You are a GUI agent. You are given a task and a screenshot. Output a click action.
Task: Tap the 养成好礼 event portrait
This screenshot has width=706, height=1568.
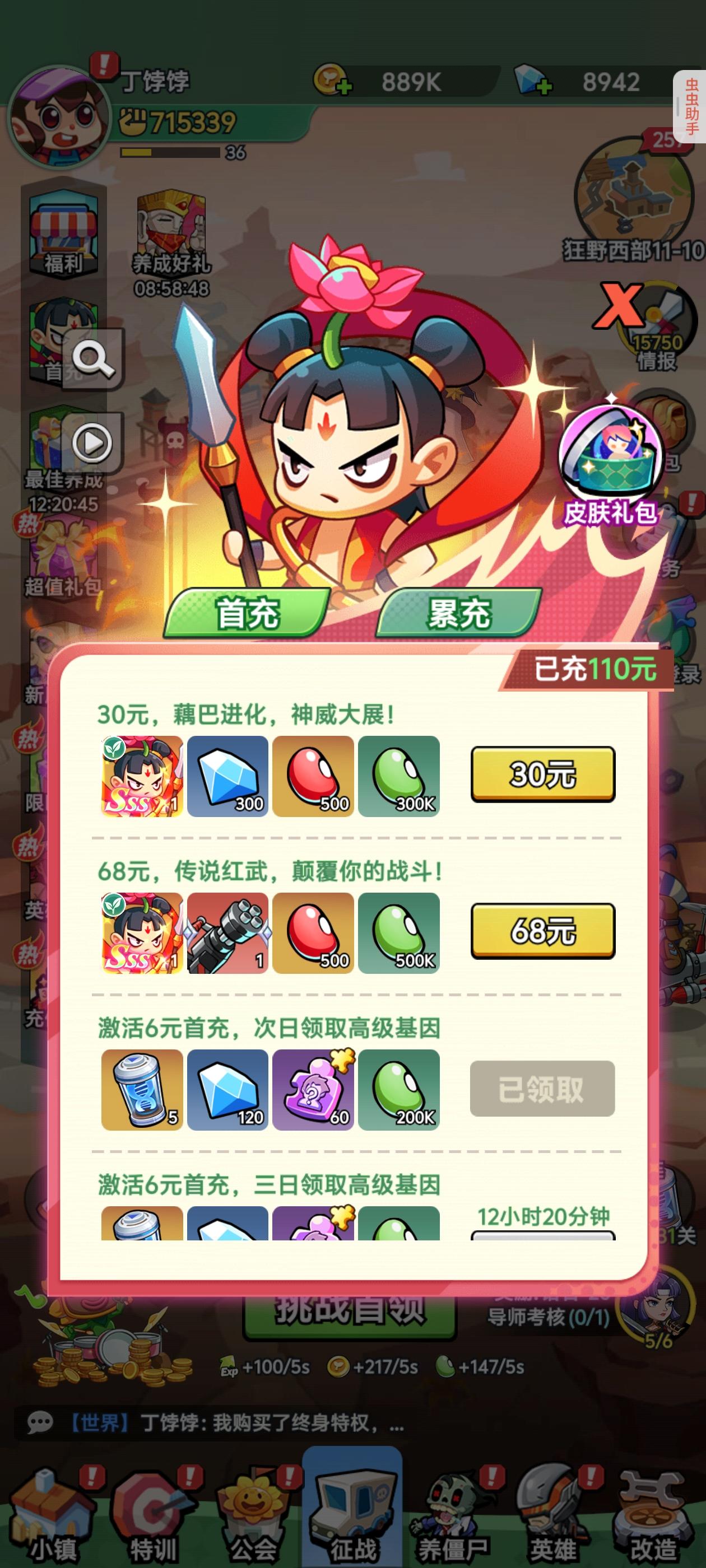click(x=170, y=228)
